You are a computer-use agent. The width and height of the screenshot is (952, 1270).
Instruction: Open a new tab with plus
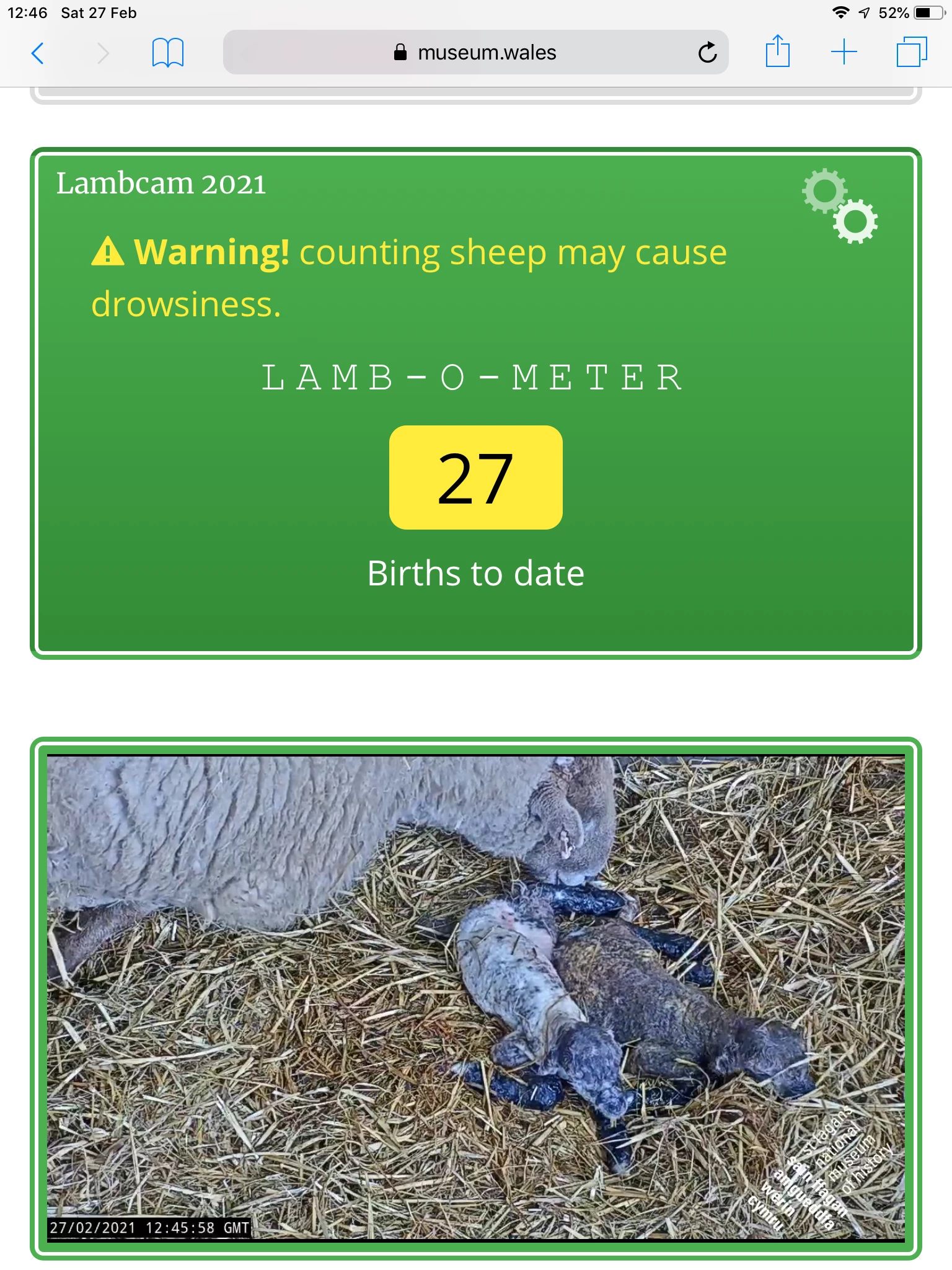[844, 52]
